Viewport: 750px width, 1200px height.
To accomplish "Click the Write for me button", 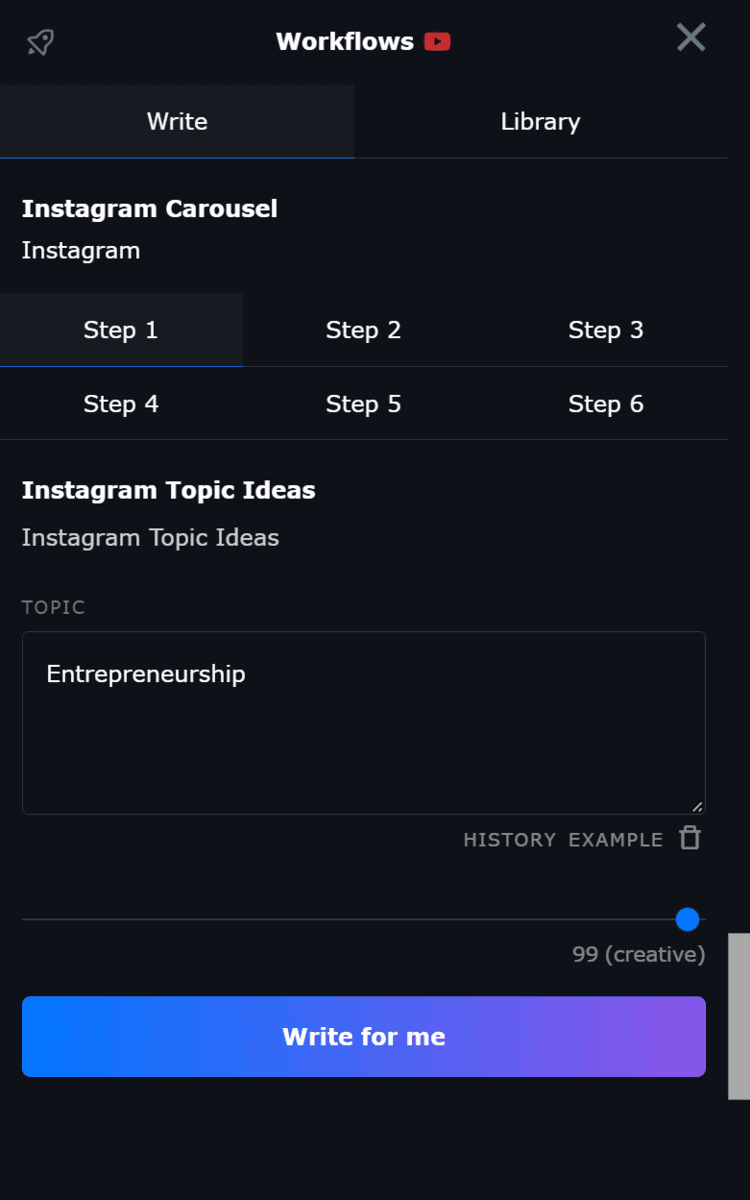I will coord(363,1036).
